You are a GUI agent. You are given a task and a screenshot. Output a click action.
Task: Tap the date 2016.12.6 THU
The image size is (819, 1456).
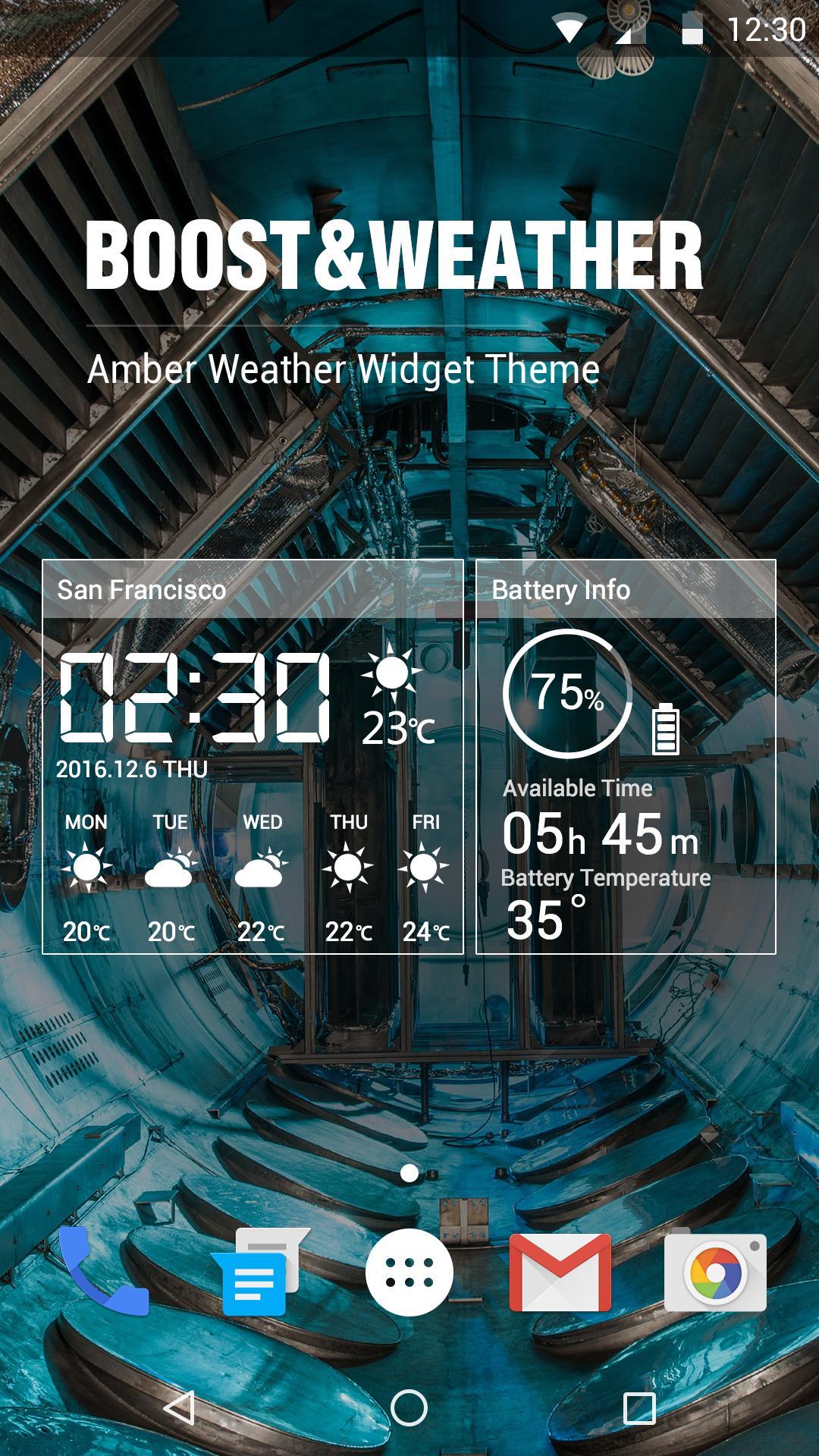[x=131, y=770]
